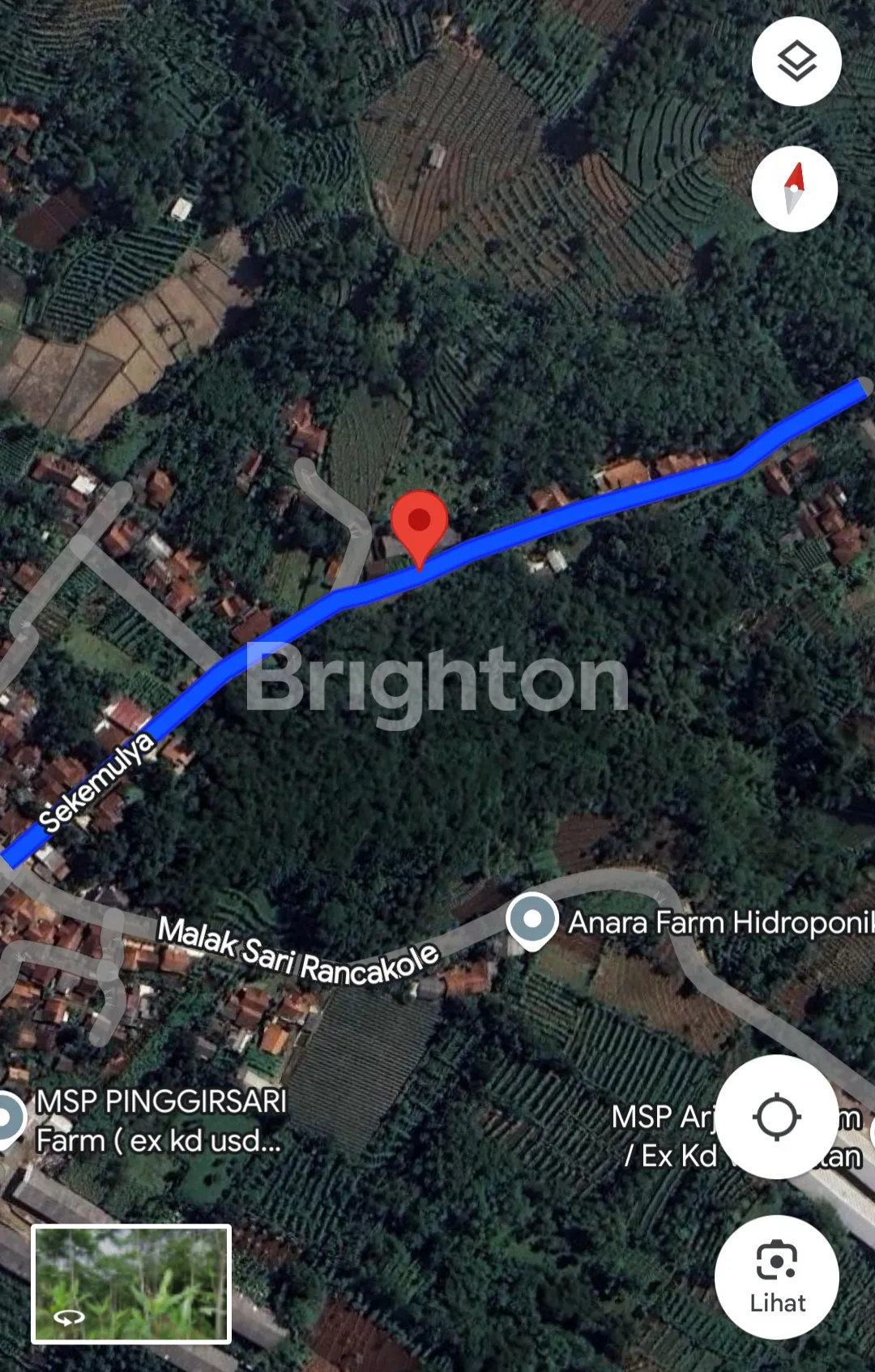Open the Lihat camera lens button
This screenshot has height=1372, width=875.
776,1276
